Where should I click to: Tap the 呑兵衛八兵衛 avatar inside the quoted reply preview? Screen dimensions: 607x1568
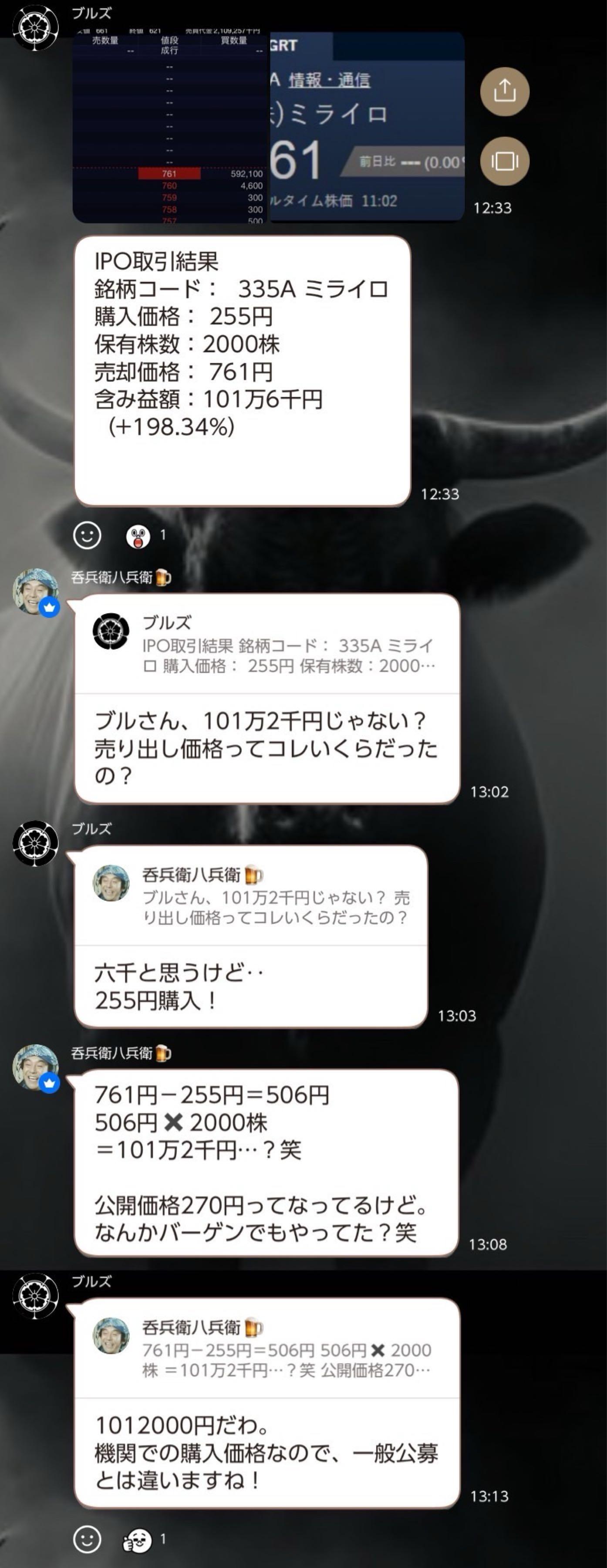[113, 880]
